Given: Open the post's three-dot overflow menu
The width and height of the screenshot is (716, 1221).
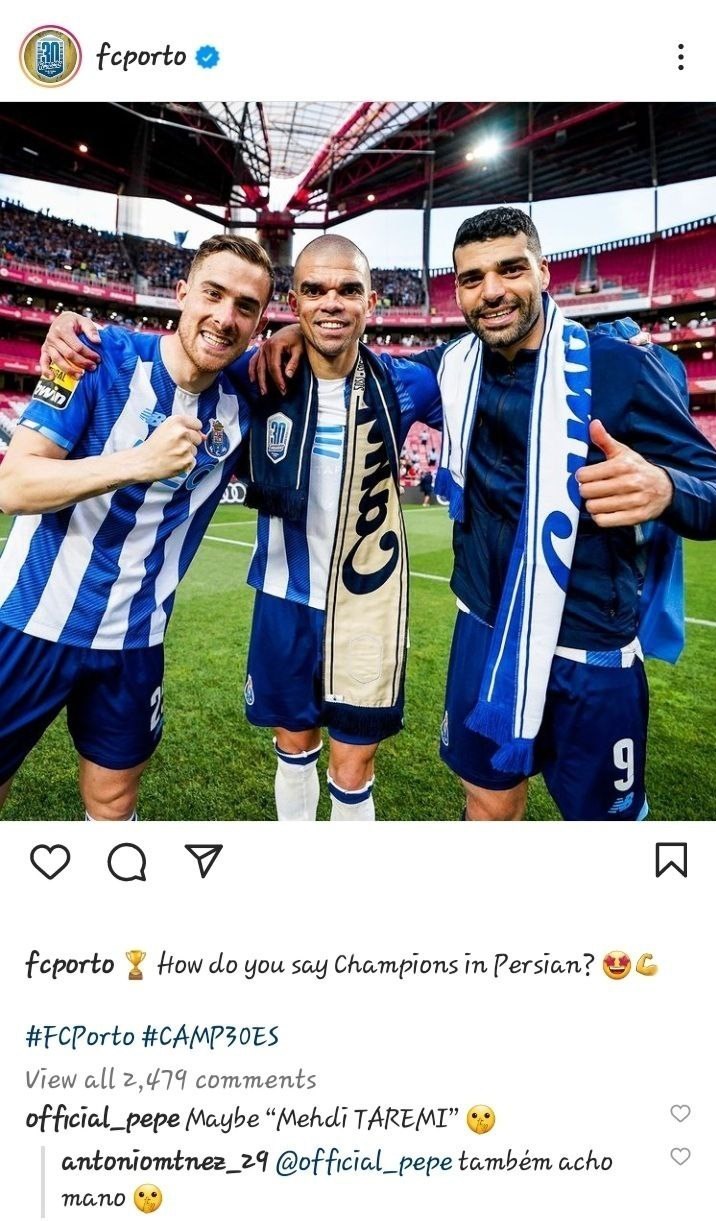Looking at the screenshot, I should click(680, 57).
